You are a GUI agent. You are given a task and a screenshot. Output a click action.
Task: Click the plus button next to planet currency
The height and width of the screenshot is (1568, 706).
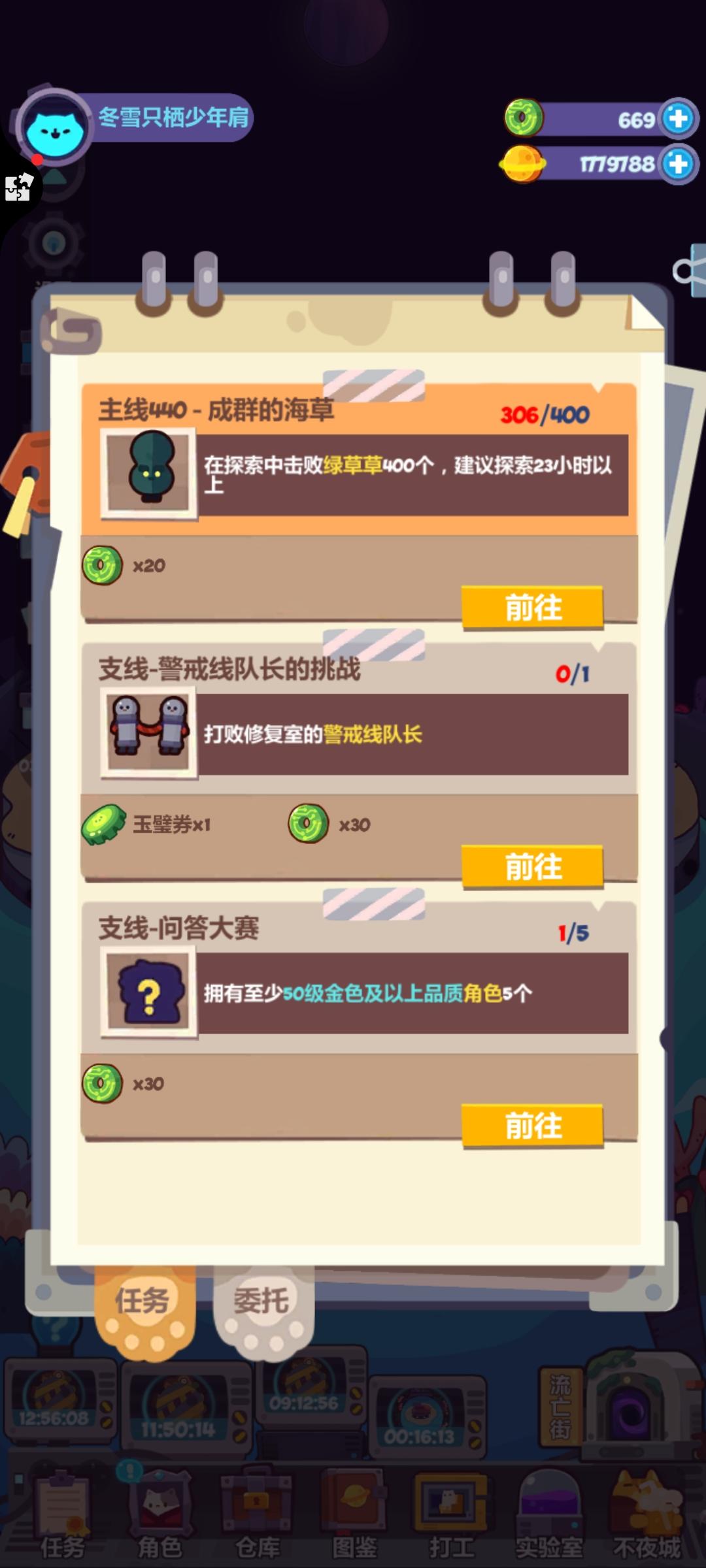click(x=677, y=163)
